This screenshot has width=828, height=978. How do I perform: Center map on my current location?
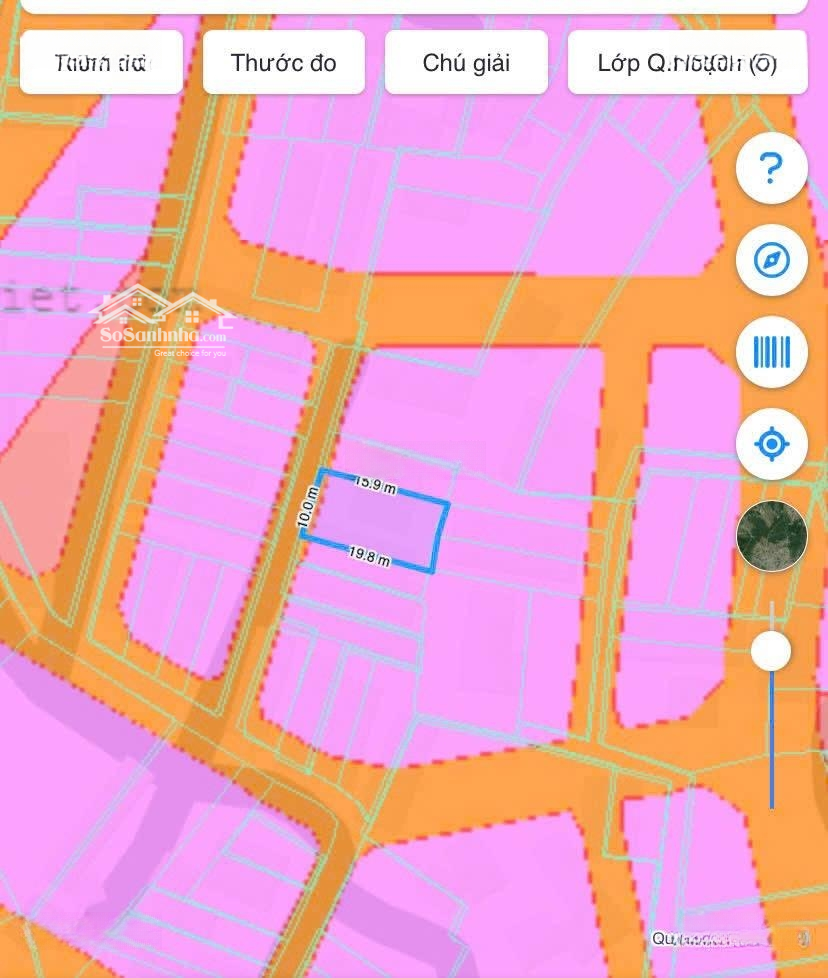pyautogui.click(x=771, y=444)
